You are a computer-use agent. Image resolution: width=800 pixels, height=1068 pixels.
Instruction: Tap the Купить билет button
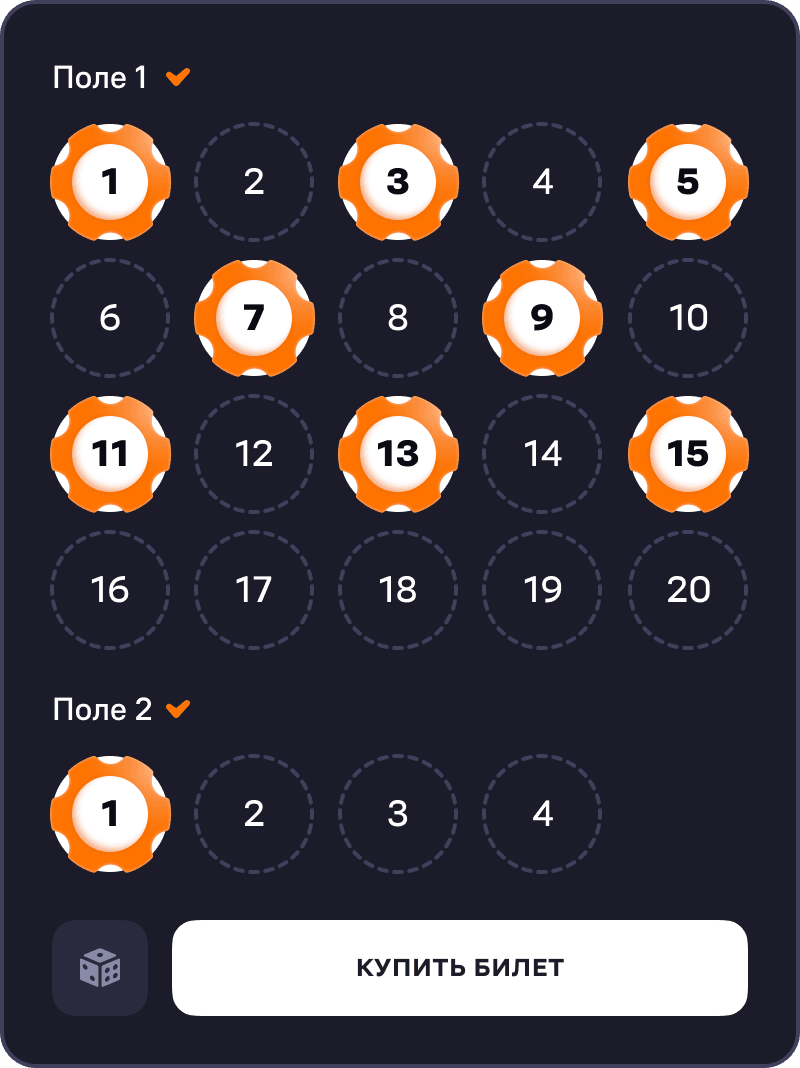tap(460, 968)
